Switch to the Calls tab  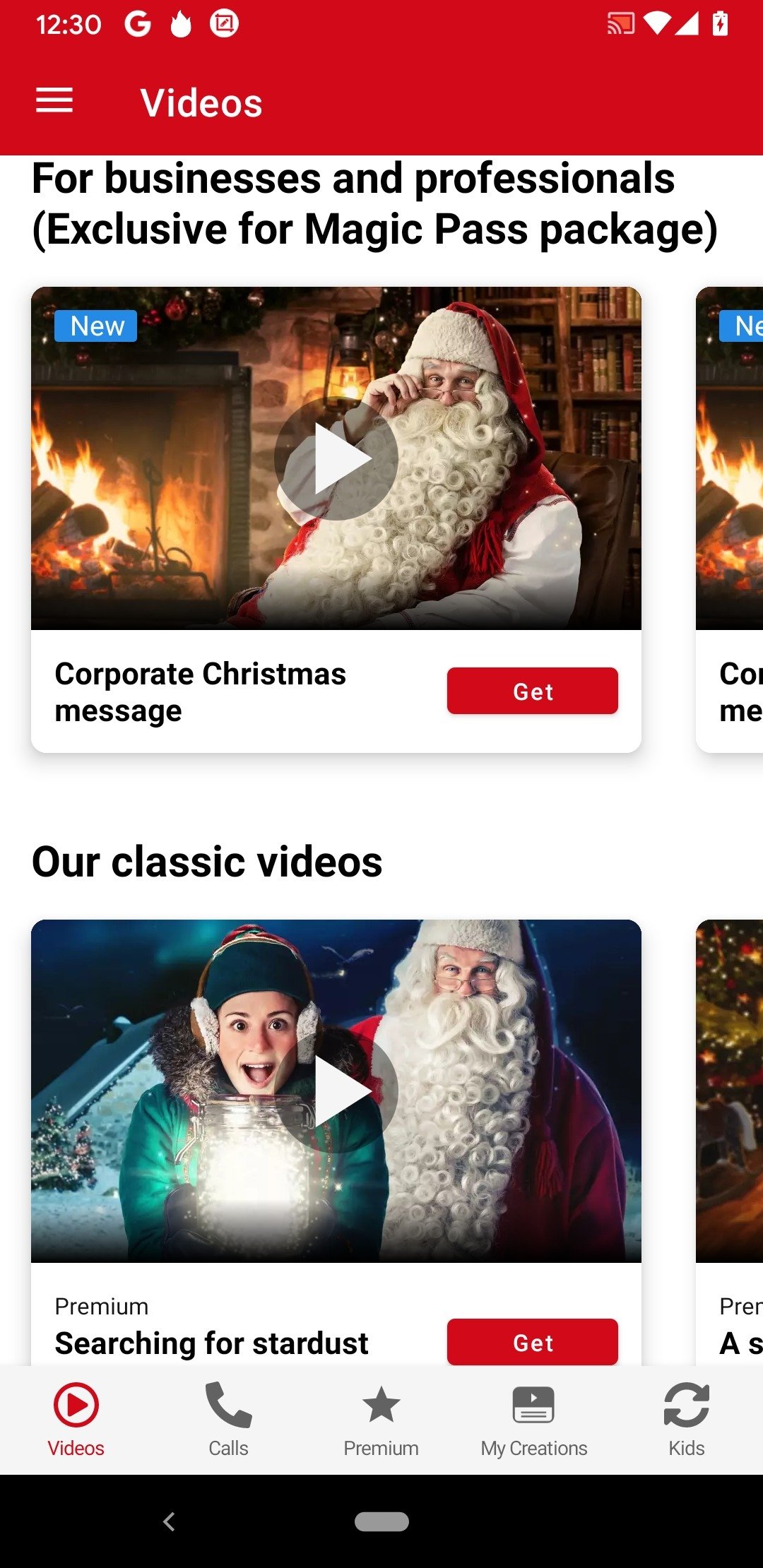point(228,1420)
